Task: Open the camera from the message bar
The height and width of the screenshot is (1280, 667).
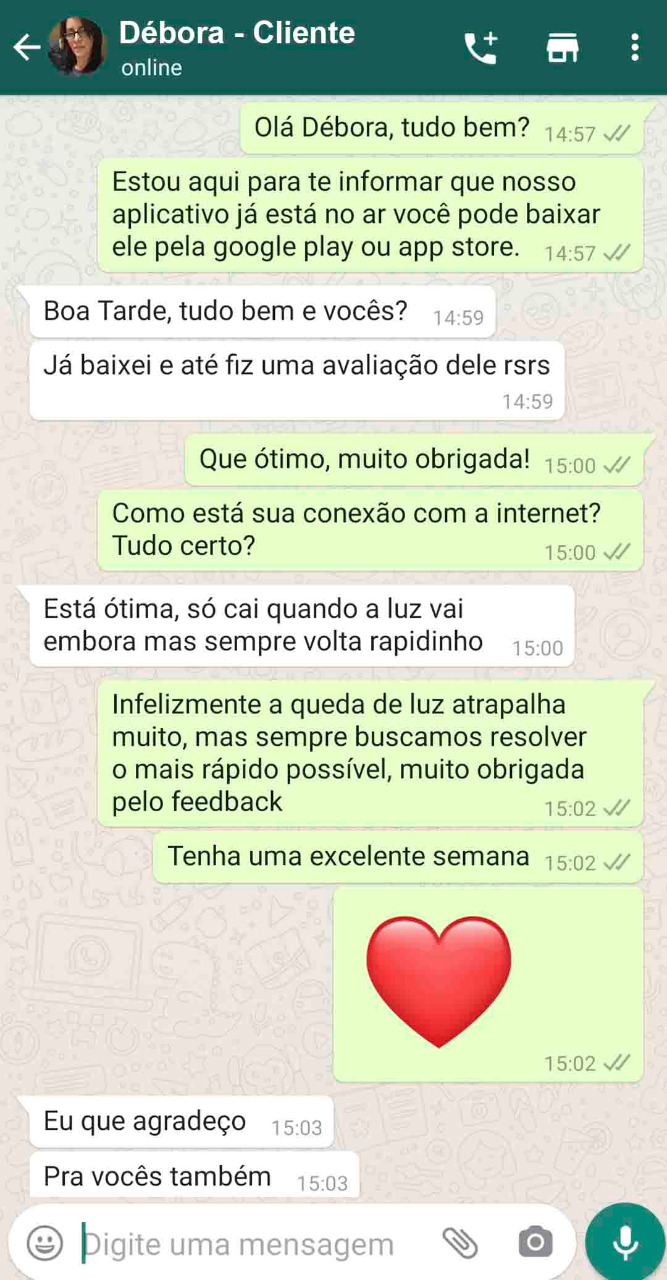Action: 535,1243
